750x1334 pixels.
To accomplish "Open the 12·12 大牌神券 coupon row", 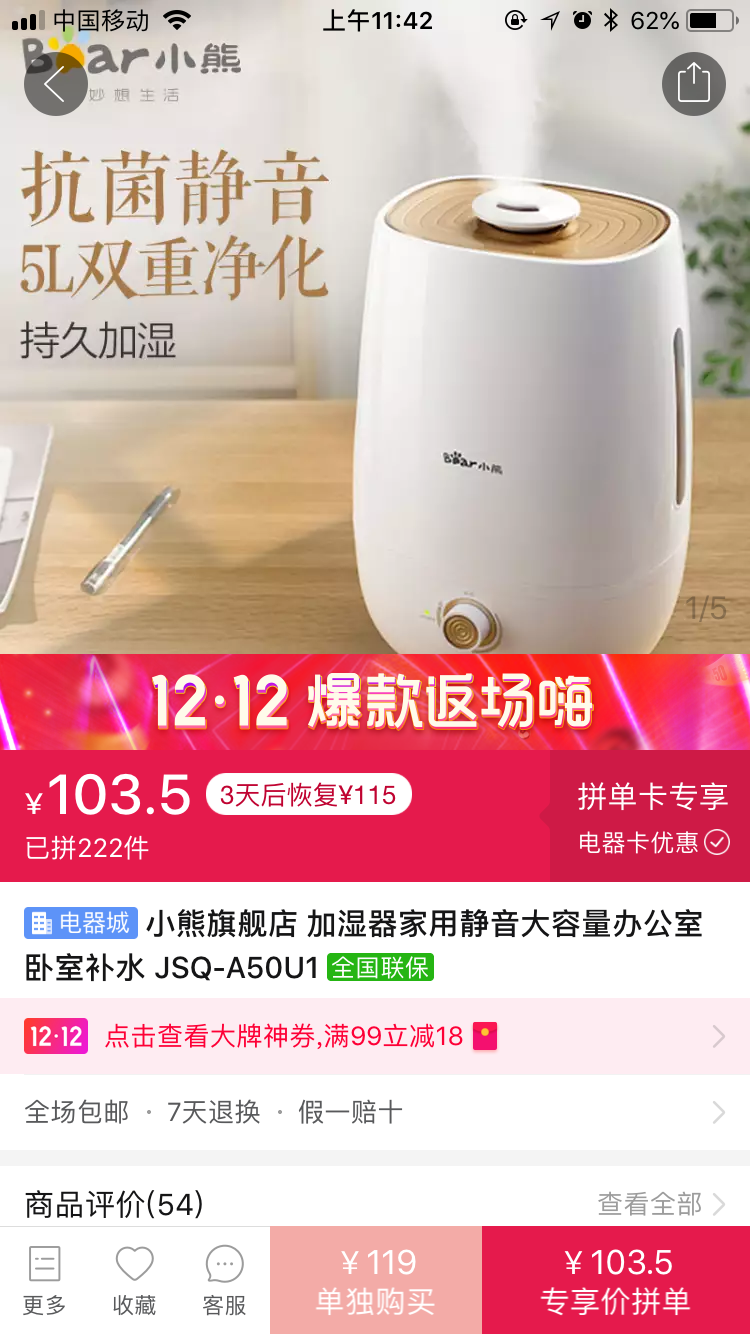I will pyautogui.click(x=375, y=1036).
